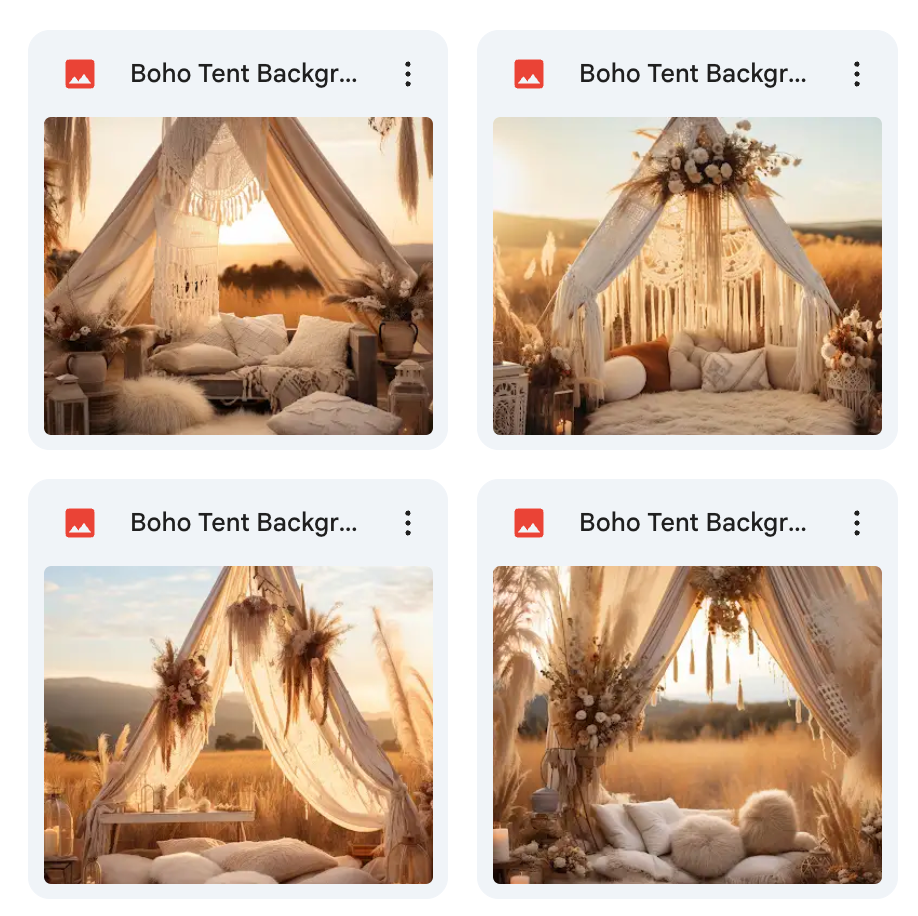Open more options for the flower-topped tent file
This screenshot has width=918, height=916.
(856, 74)
